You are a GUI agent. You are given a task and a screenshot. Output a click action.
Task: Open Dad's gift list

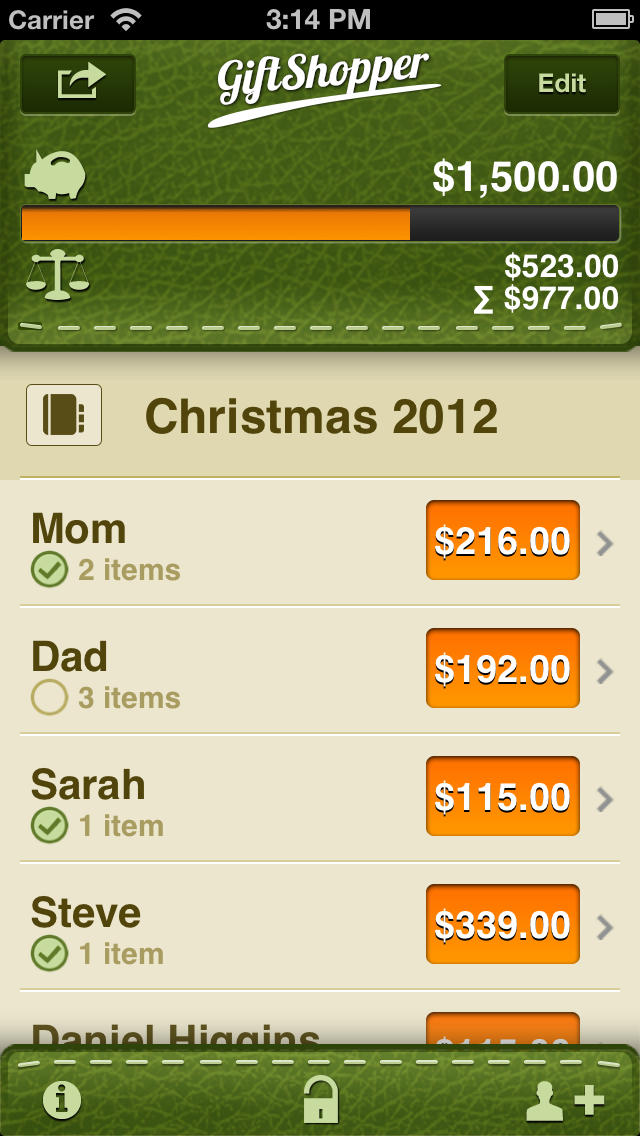tap(320, 670)
